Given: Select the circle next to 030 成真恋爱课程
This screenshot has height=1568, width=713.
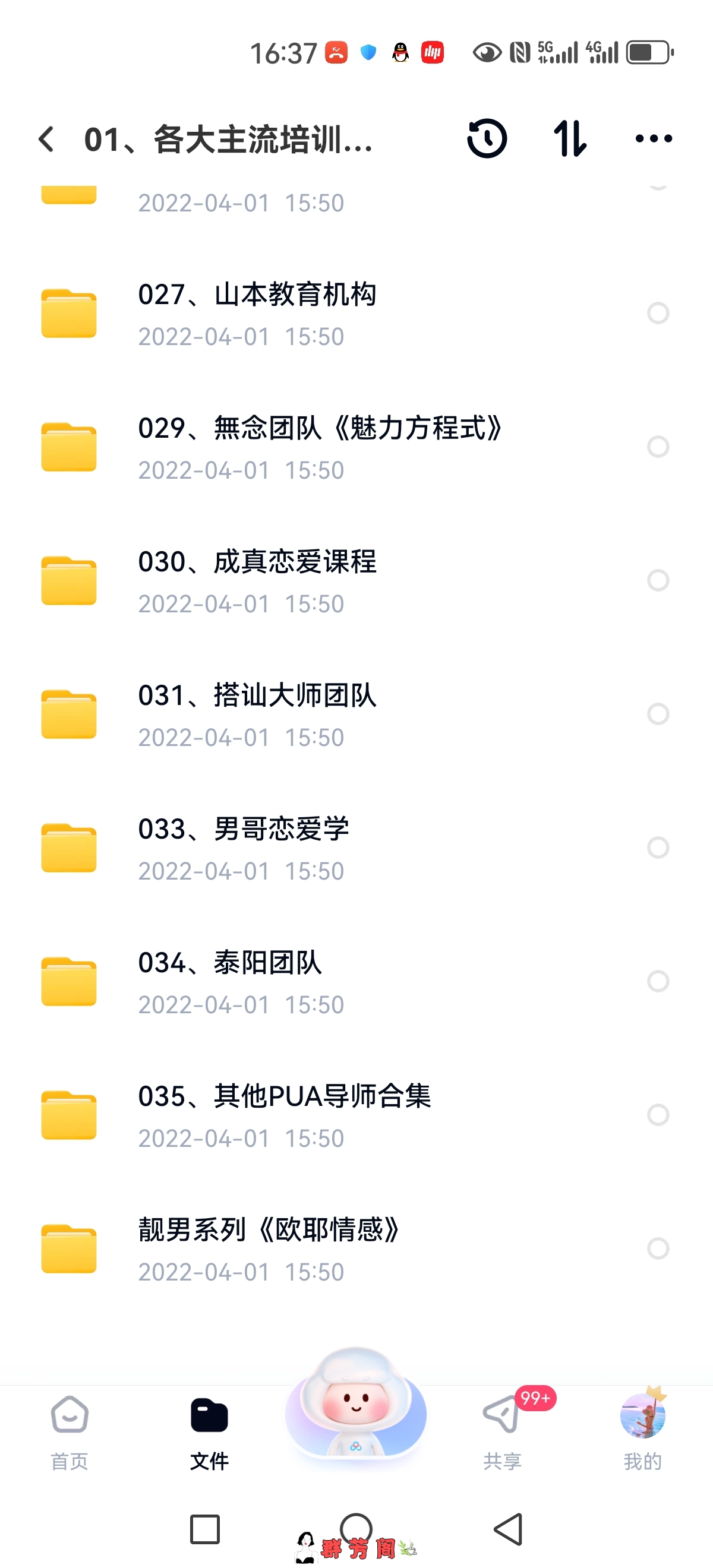Looking at the screenshot, I should pos(658,581).
